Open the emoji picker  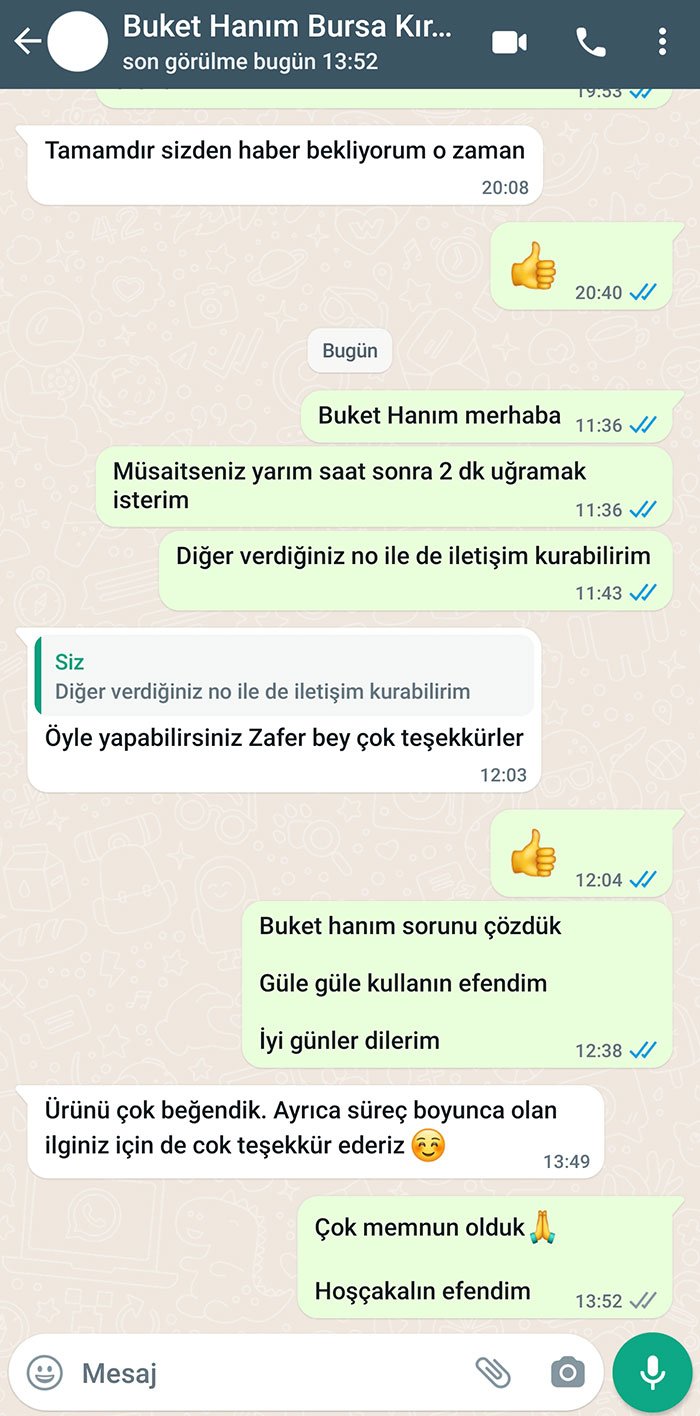click(44, 1372)
